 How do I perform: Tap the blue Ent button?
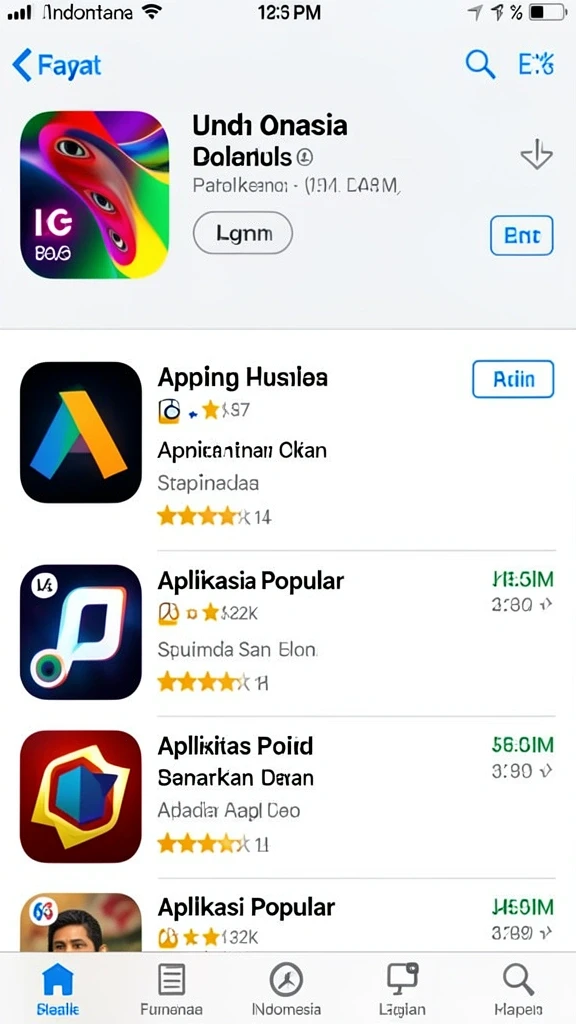pos(521,235)
